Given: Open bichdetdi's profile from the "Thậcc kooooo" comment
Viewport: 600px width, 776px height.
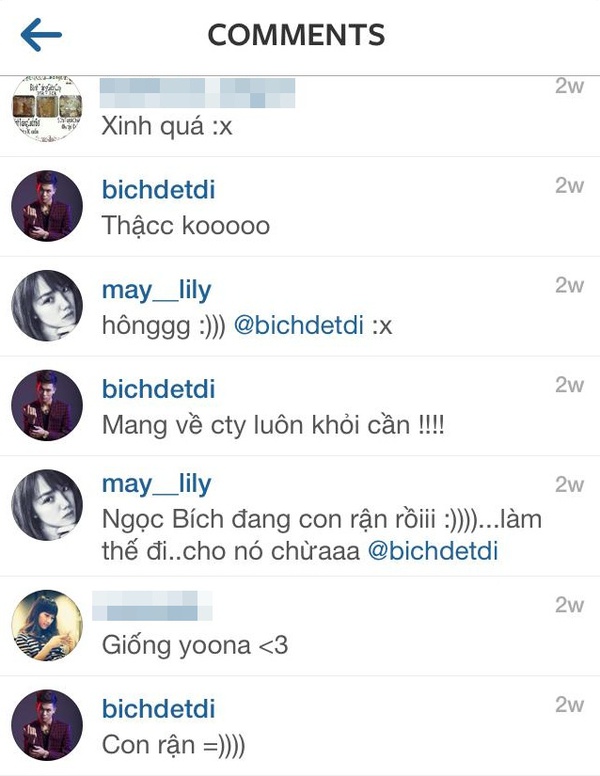Looking at the screenshot, I should [158, 189].
